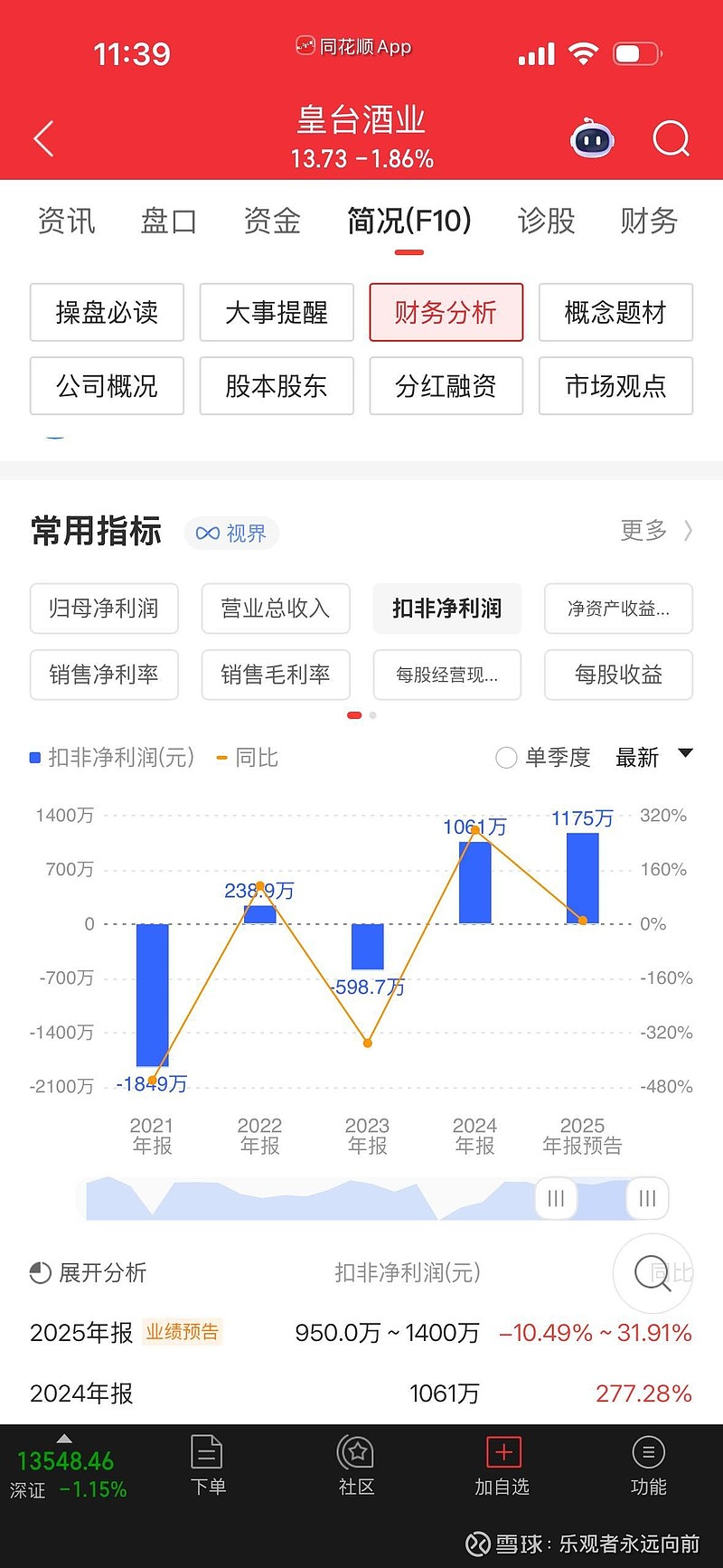Image resolution: width=723 pixels, height=1568 pixels.
Task: Open the 最新 period dropdown
Action: pyautogui.click(x=653, y=757)
